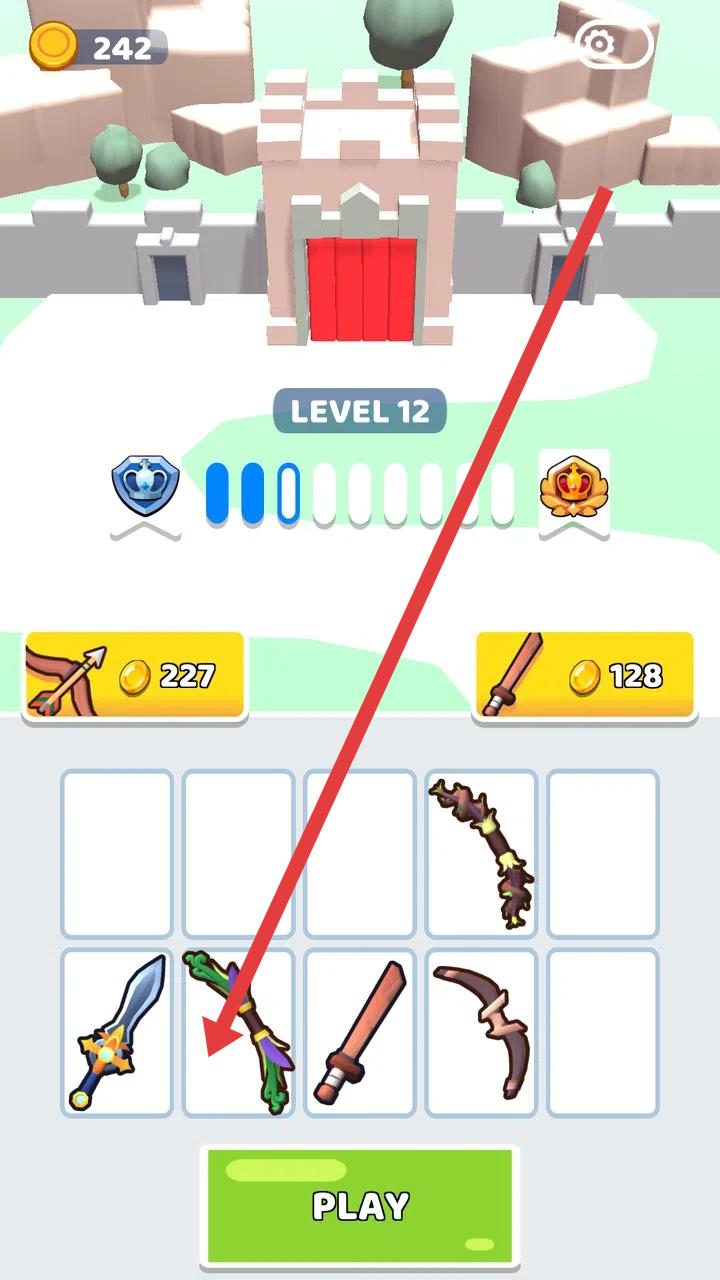This screenshot has height=1280, width=720.
Task: Buy a sword for 128 coins
Action: pyautogui.click(x=584, y=676)
